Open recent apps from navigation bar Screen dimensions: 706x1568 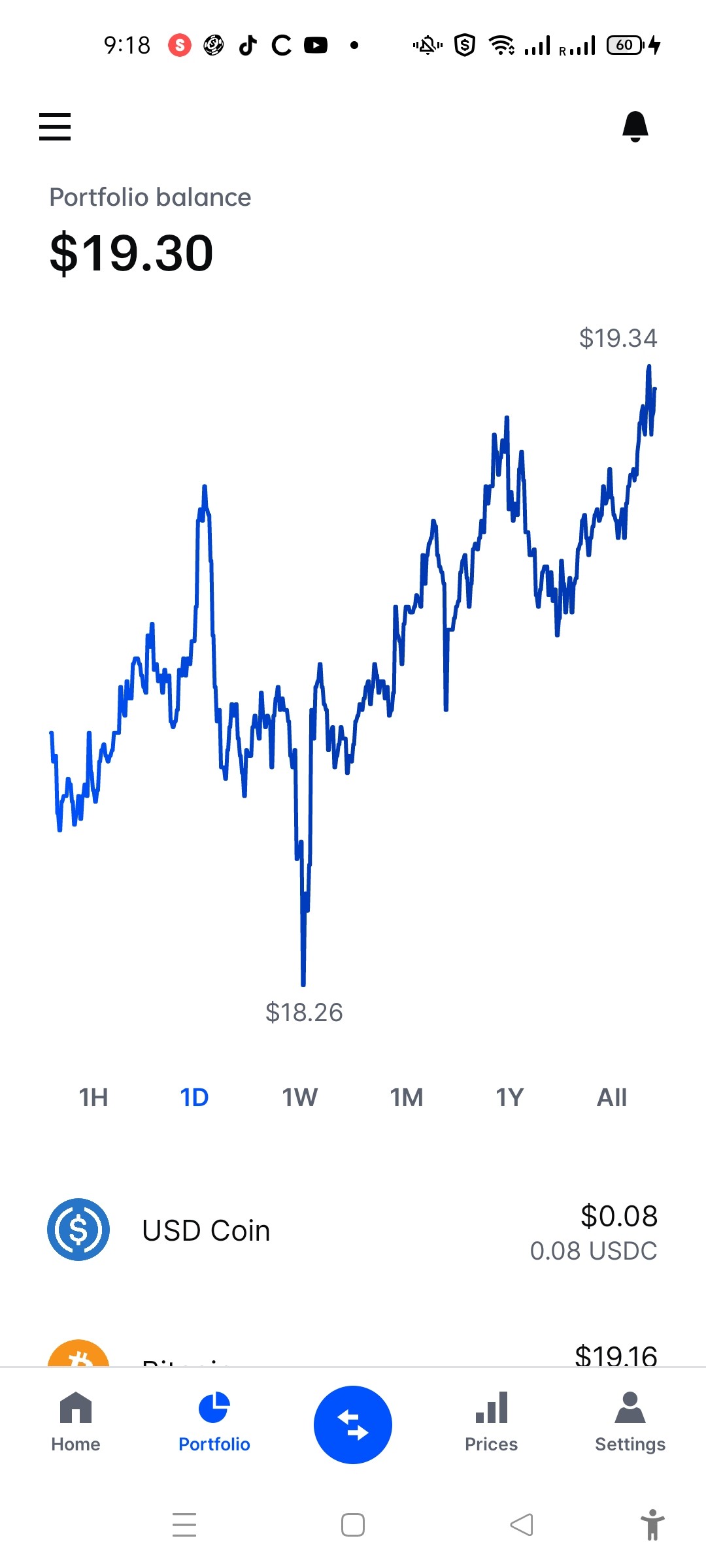[184, 1525]
